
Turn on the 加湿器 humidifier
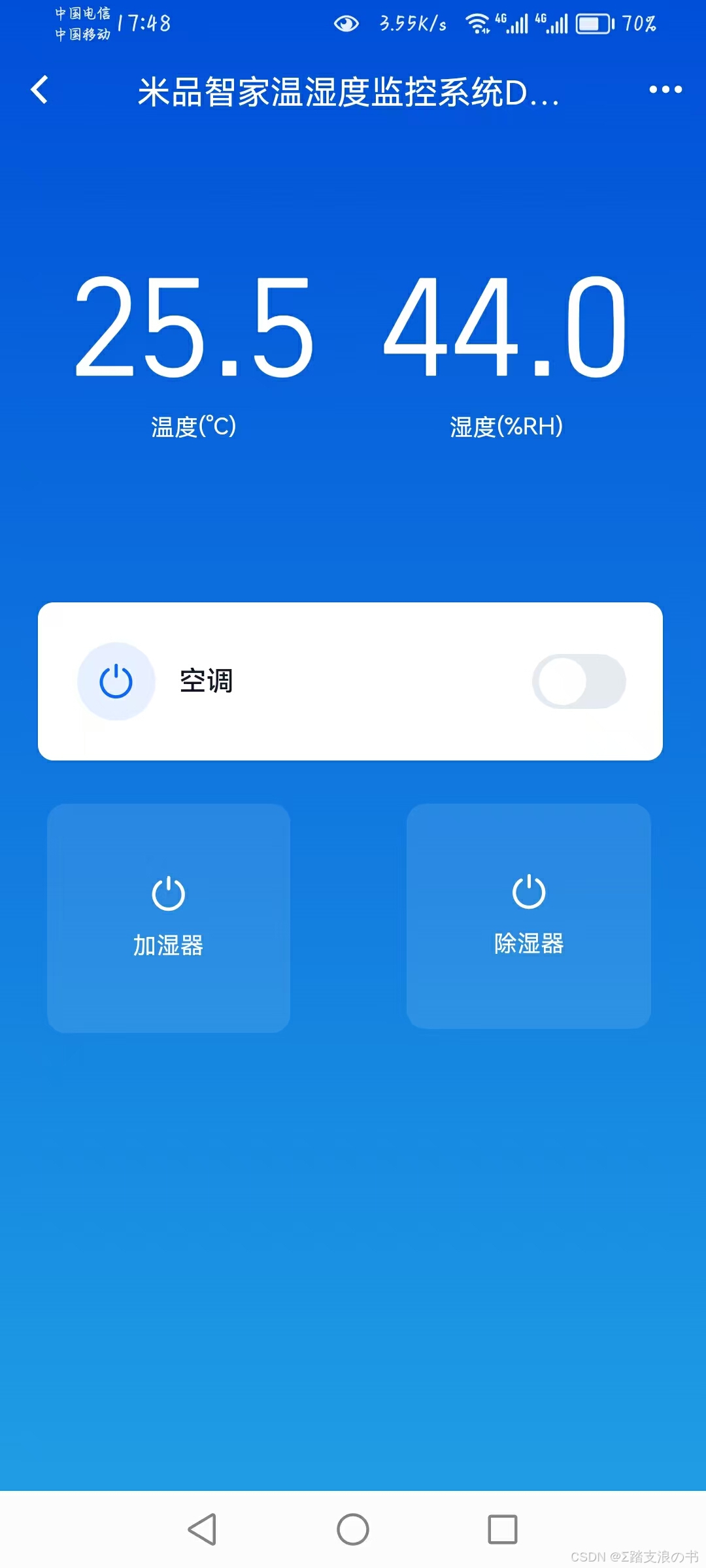169,917
